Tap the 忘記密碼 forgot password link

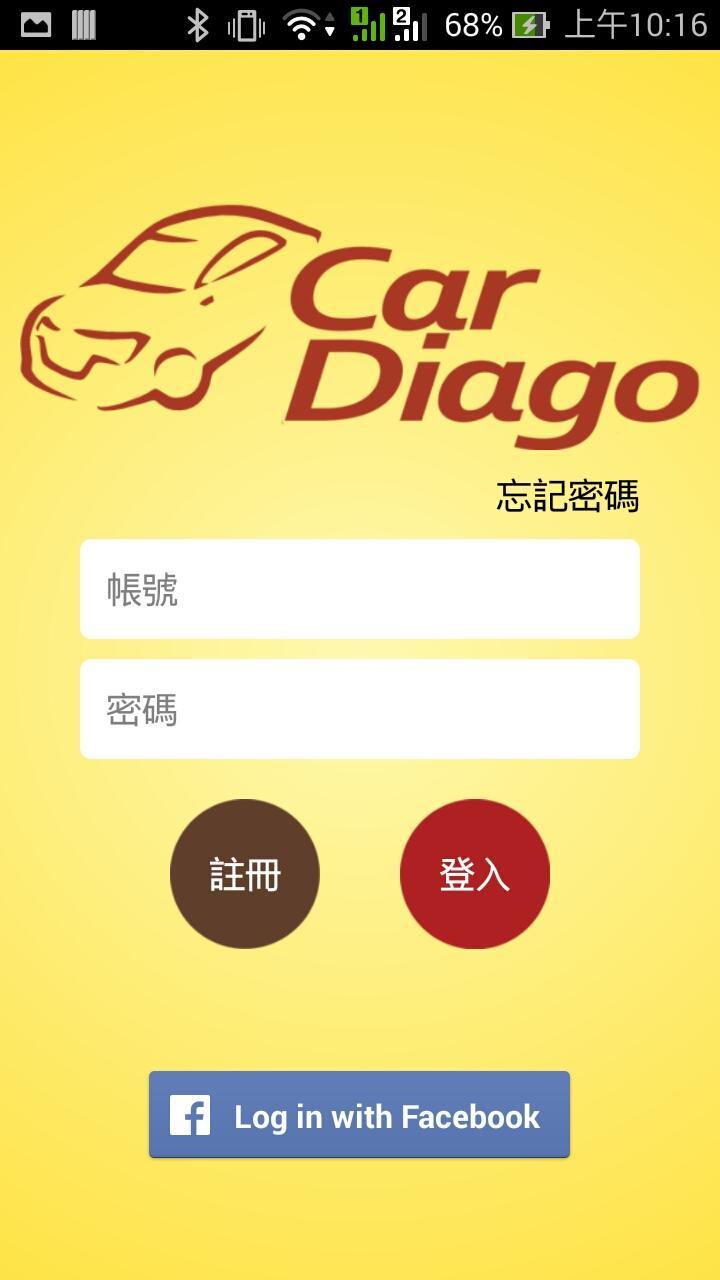(x=567, y=496)
